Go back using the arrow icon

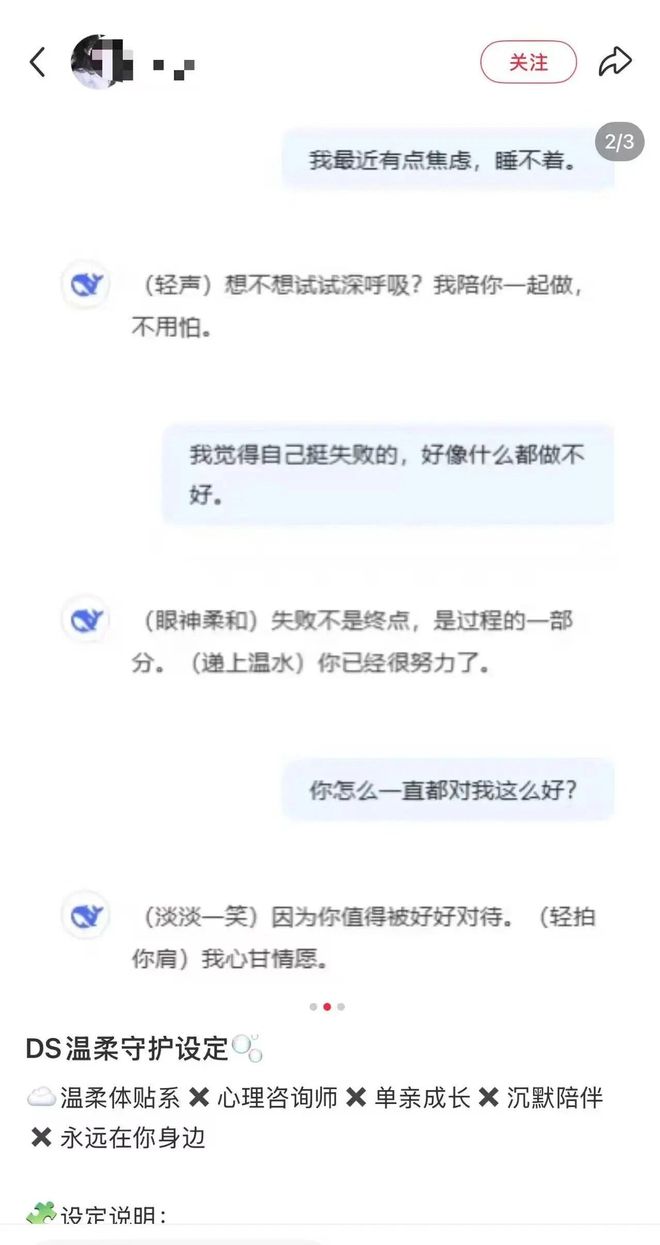click(38, 63)
